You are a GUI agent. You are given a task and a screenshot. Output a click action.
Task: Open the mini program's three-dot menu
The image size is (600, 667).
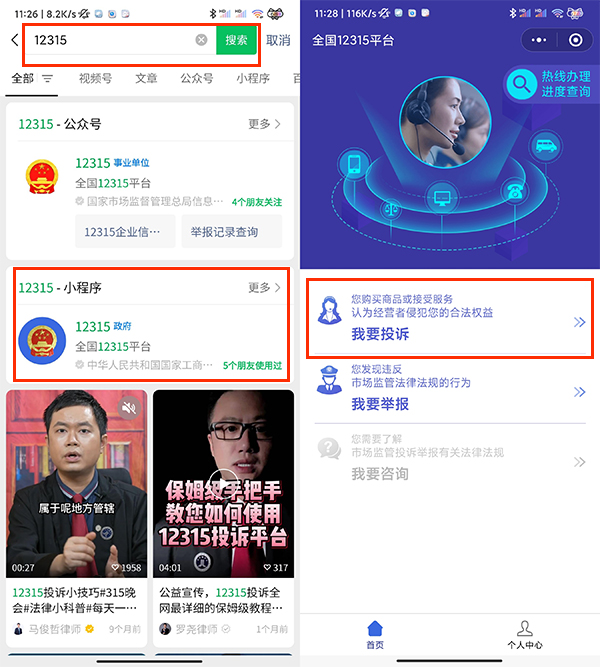(x=540, y=40)
